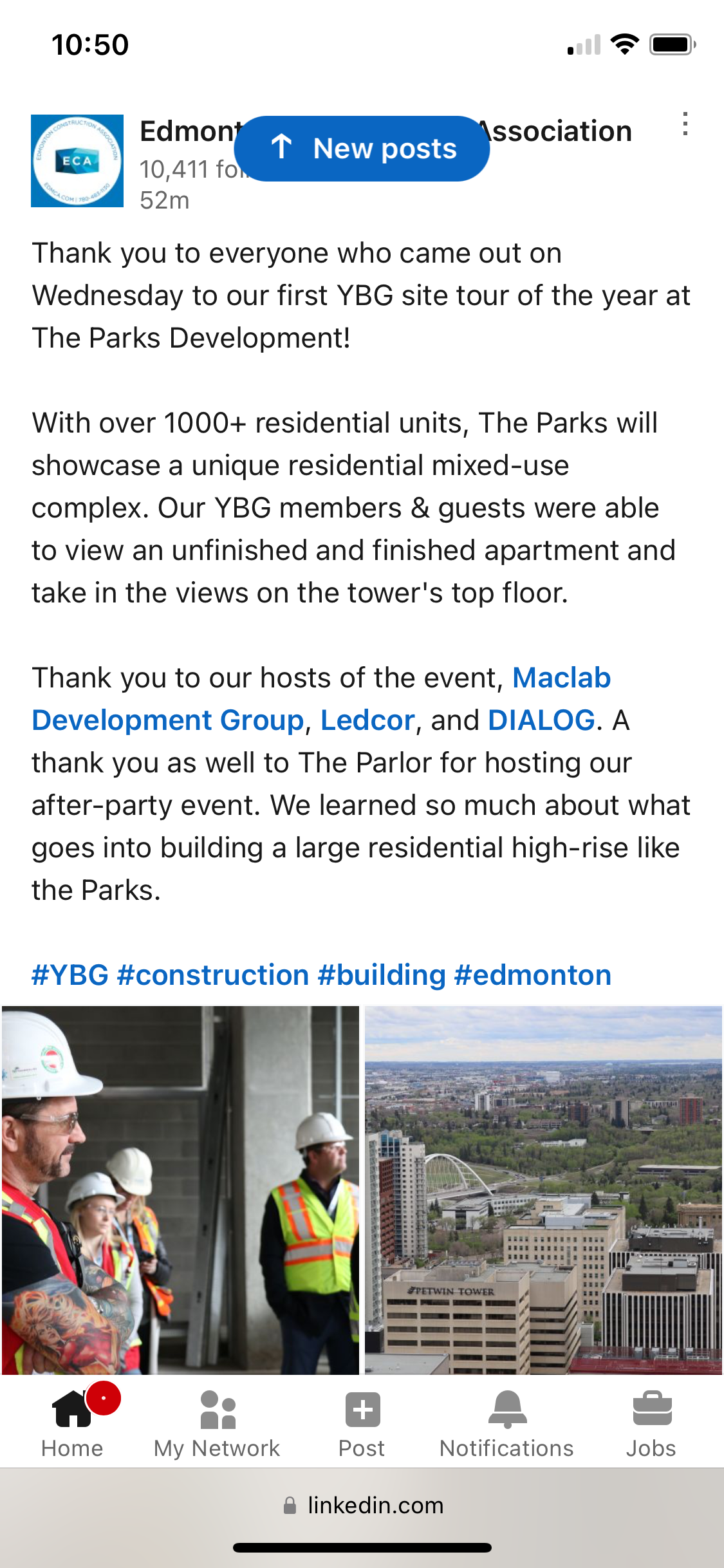724x1568 pixels.
Task: Open the post's three-dot overflow menu
Action: tap(685, 124)
